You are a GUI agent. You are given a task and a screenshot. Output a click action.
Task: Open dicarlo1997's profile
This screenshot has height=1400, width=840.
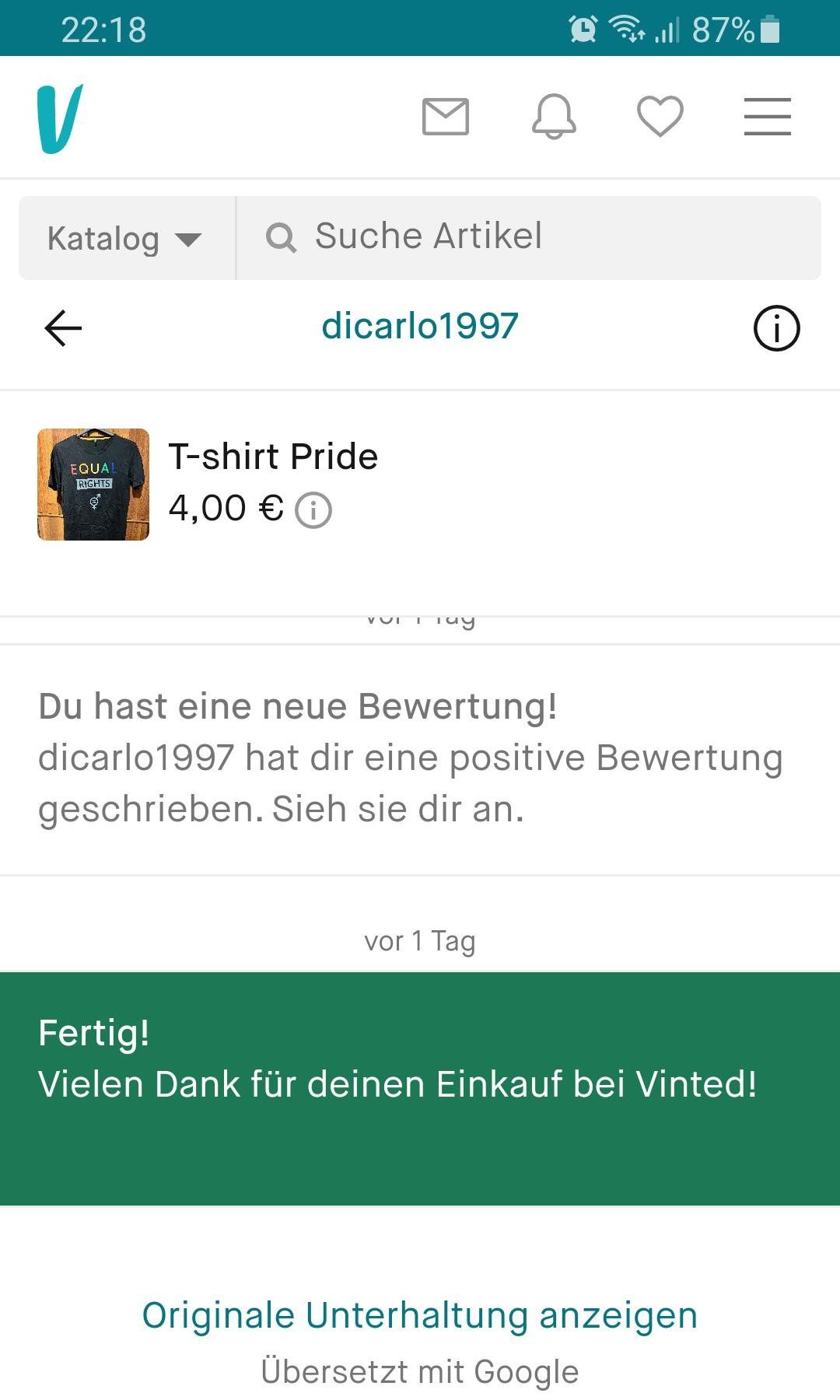coord(420,326)
